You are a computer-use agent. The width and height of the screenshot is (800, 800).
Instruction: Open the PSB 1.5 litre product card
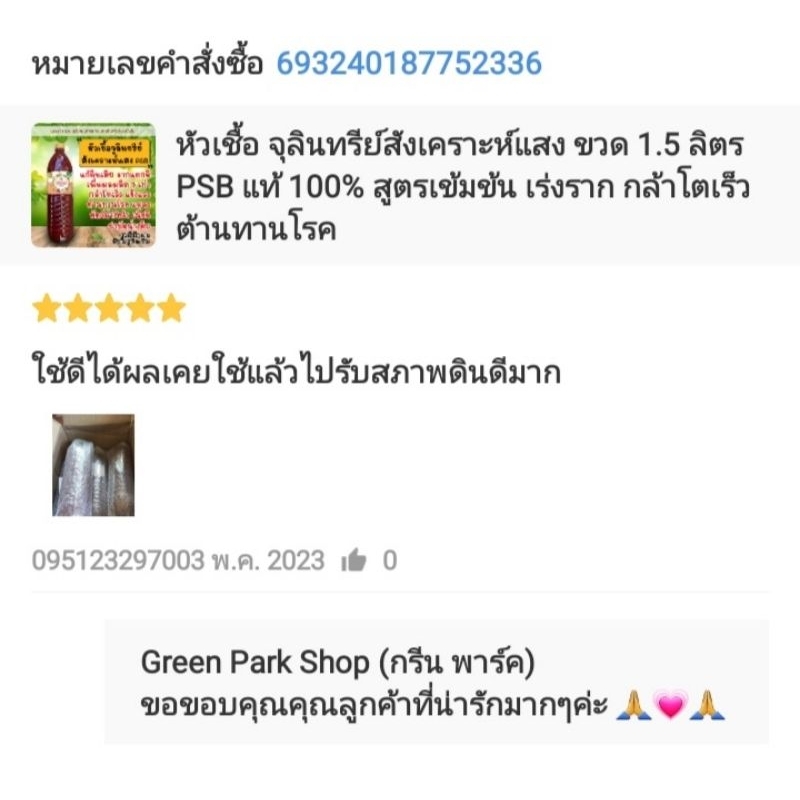coord(400,187)
